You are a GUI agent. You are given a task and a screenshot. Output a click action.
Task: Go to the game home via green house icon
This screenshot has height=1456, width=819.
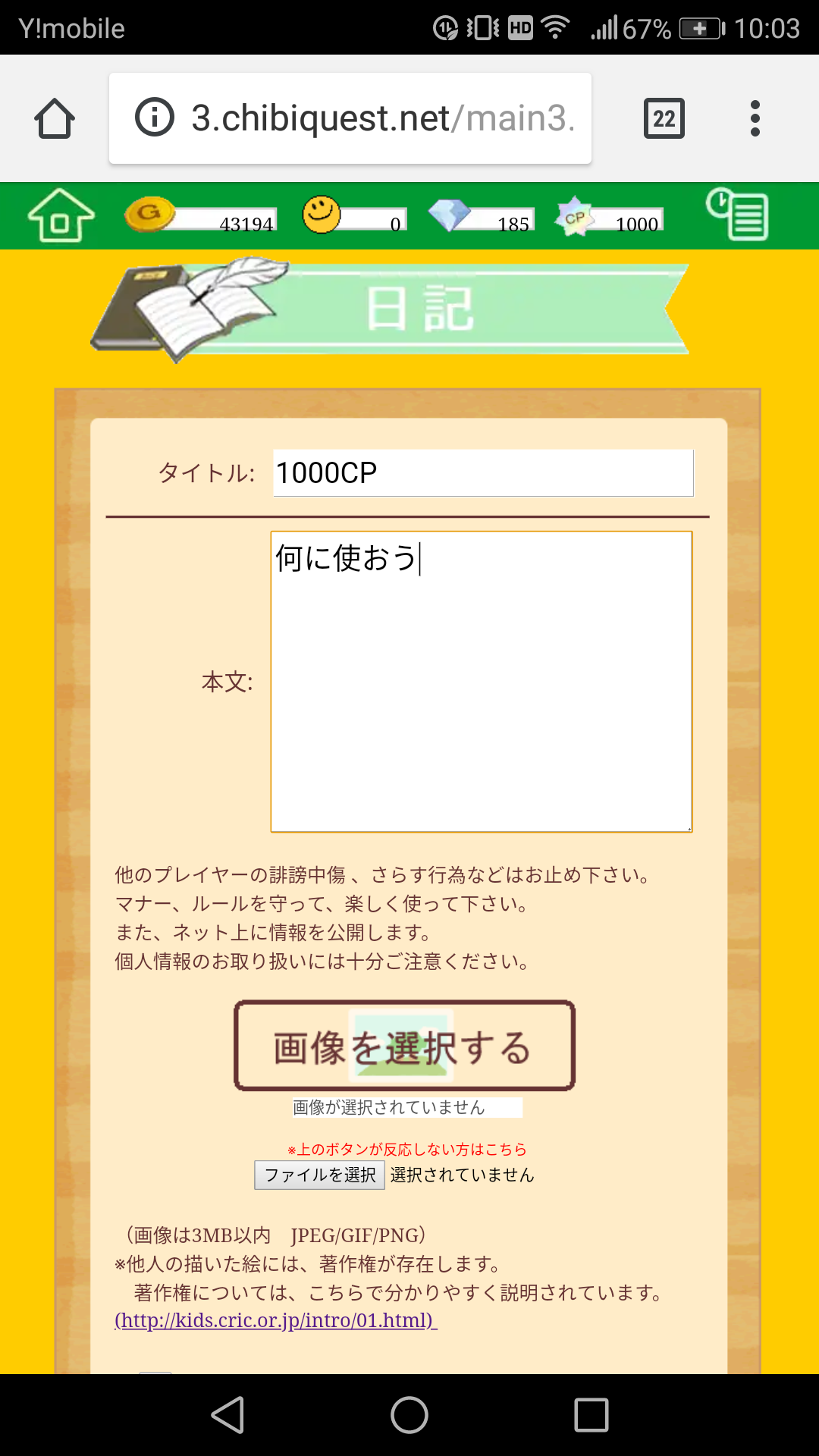(x=61, y=215)
